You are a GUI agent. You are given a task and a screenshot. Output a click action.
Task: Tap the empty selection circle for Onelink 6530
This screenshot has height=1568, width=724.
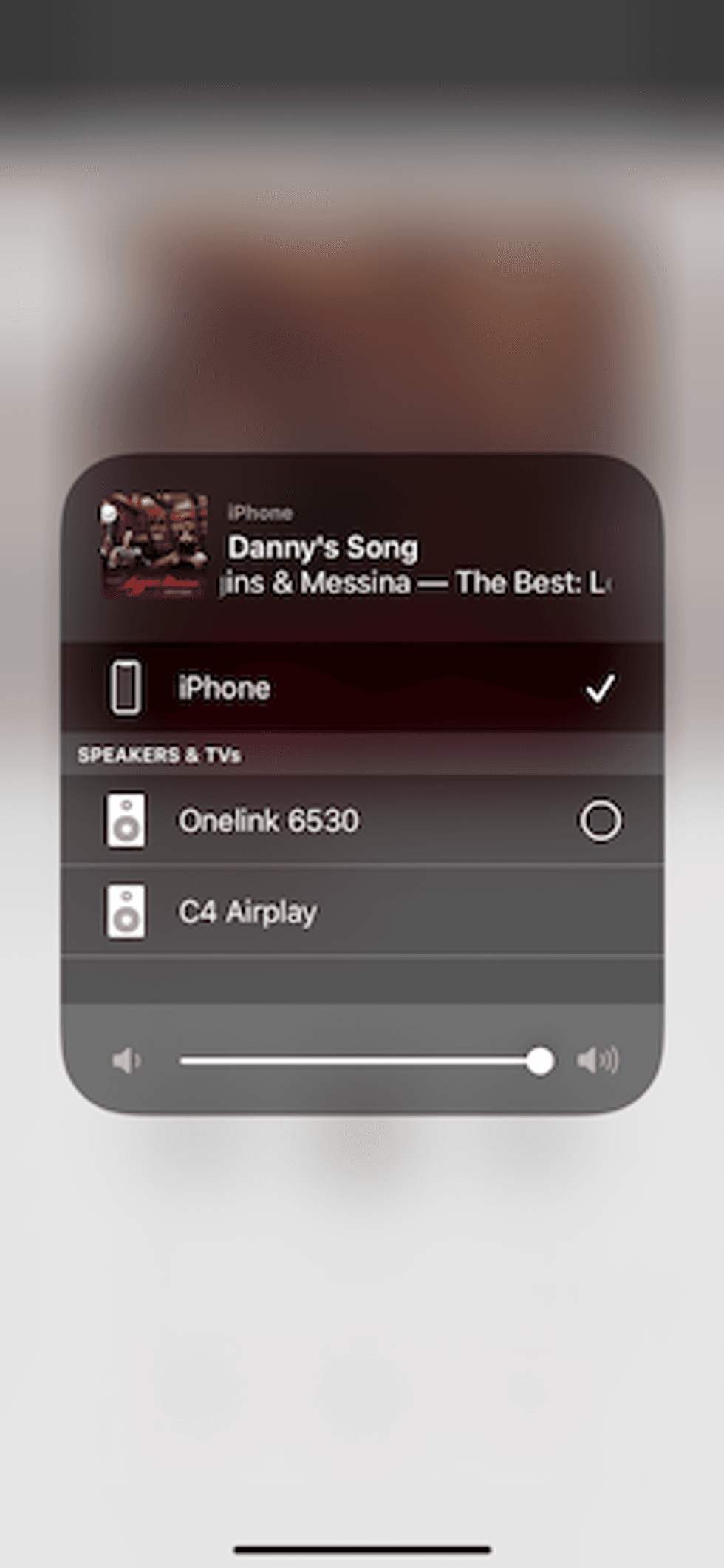(x=600, y=821)
